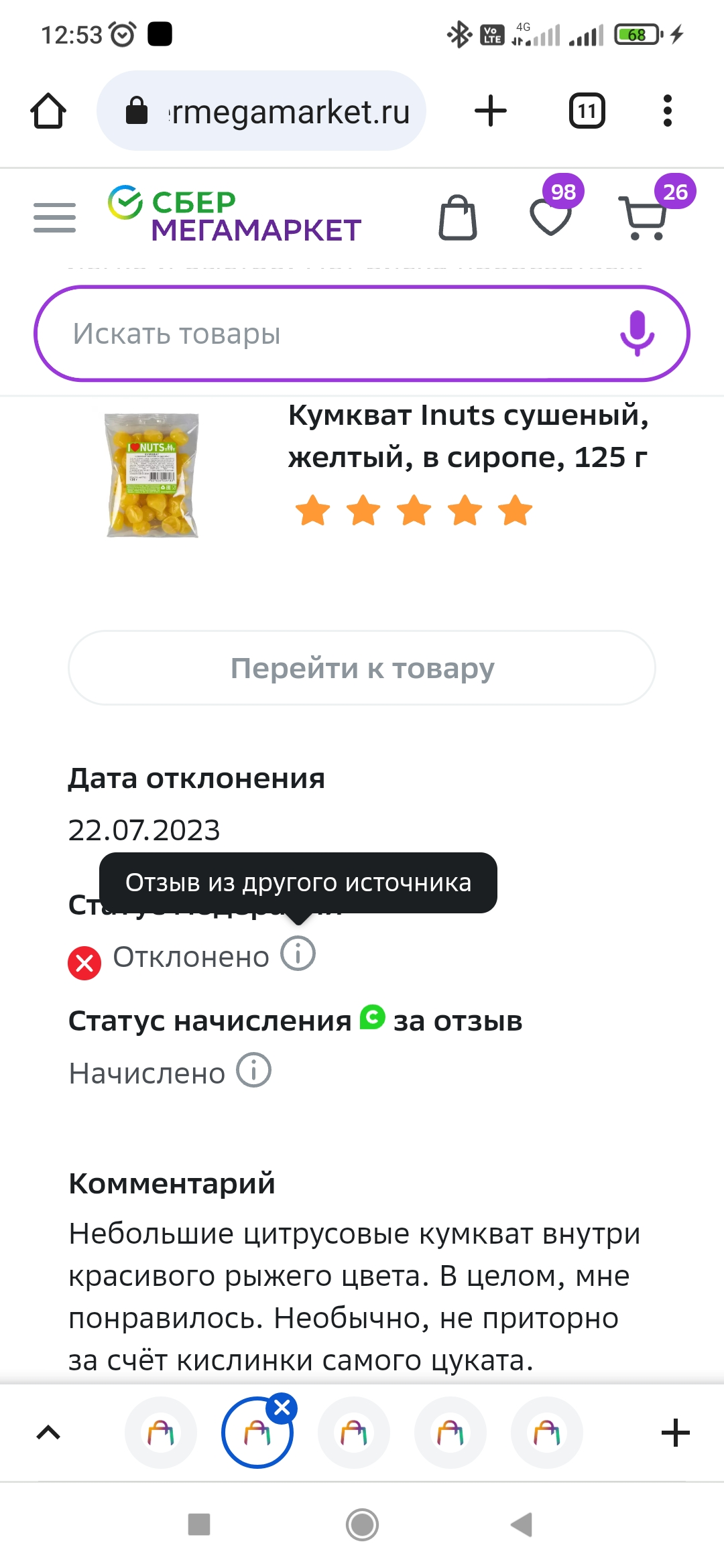Screen dimensions: 724x1568
Task: Open the kumquat product image
Action: [x=153, y=475]
